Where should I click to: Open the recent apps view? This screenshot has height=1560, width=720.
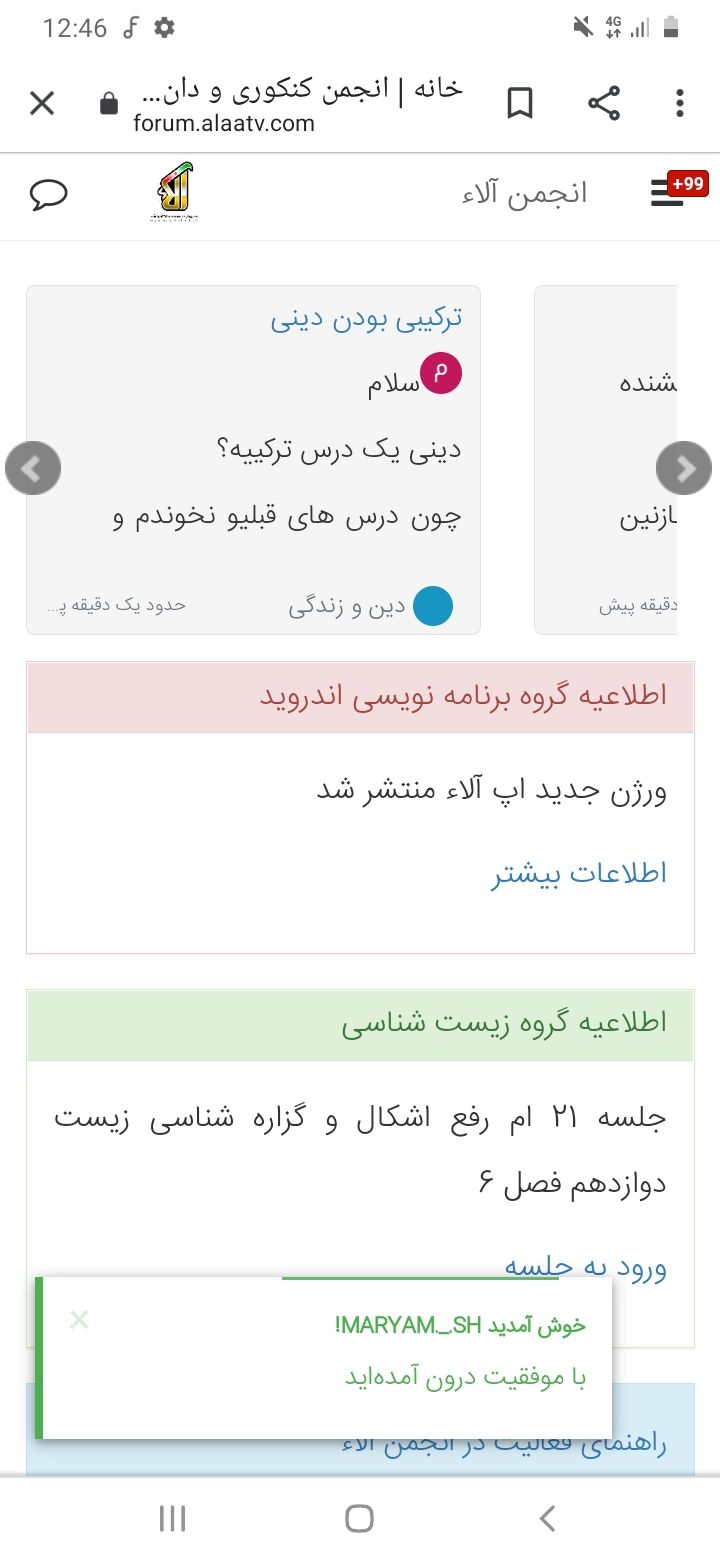point(172,1518)
